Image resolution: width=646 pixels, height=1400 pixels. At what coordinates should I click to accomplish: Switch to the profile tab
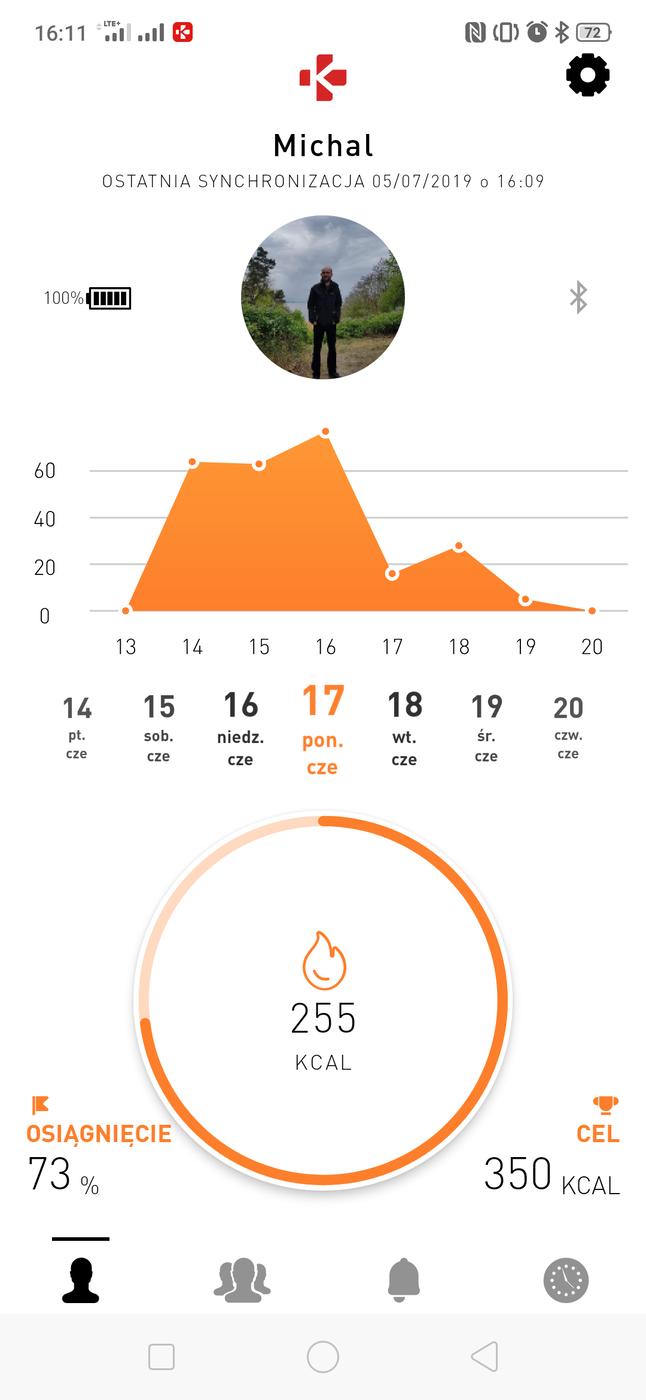click(x=81, y=1279)
